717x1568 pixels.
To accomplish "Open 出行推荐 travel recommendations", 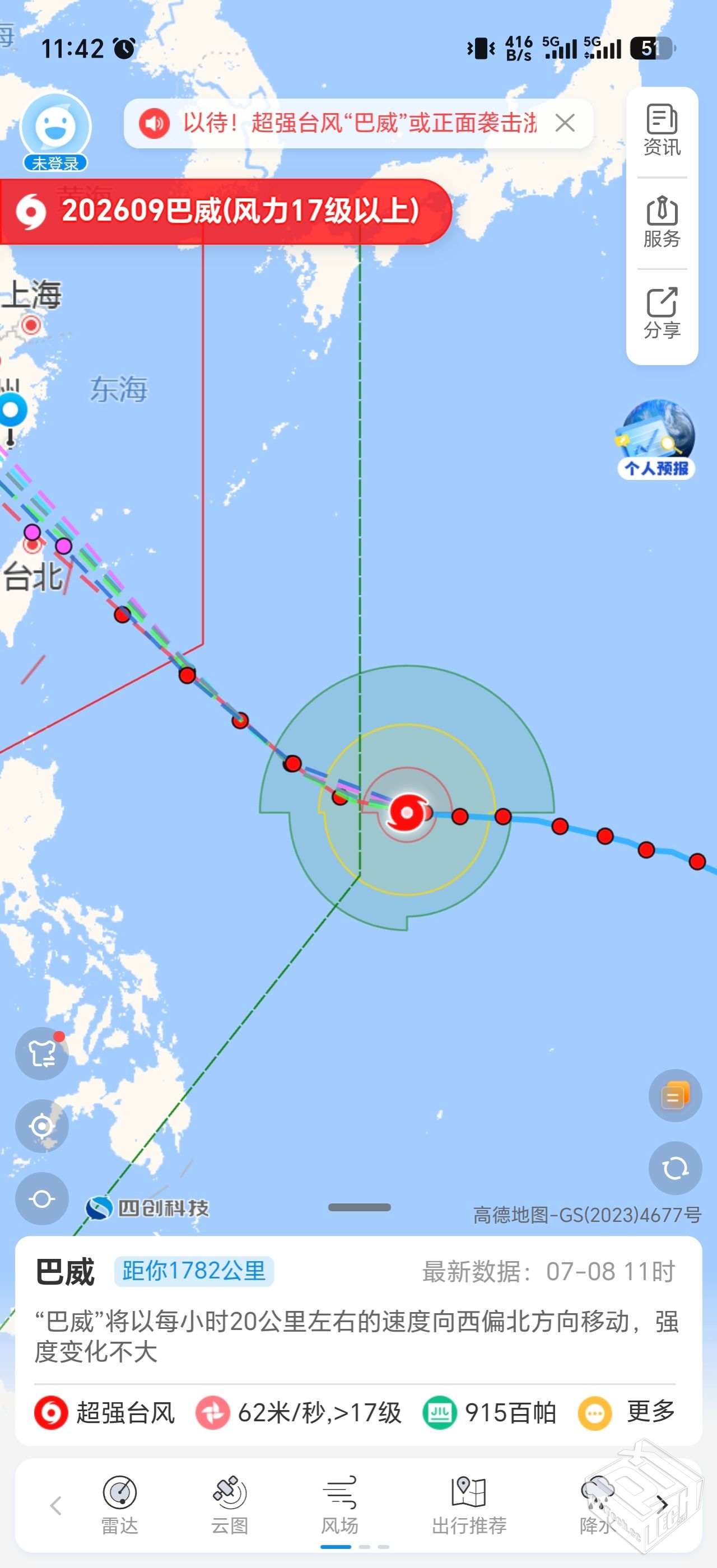I will [469, 1505].
